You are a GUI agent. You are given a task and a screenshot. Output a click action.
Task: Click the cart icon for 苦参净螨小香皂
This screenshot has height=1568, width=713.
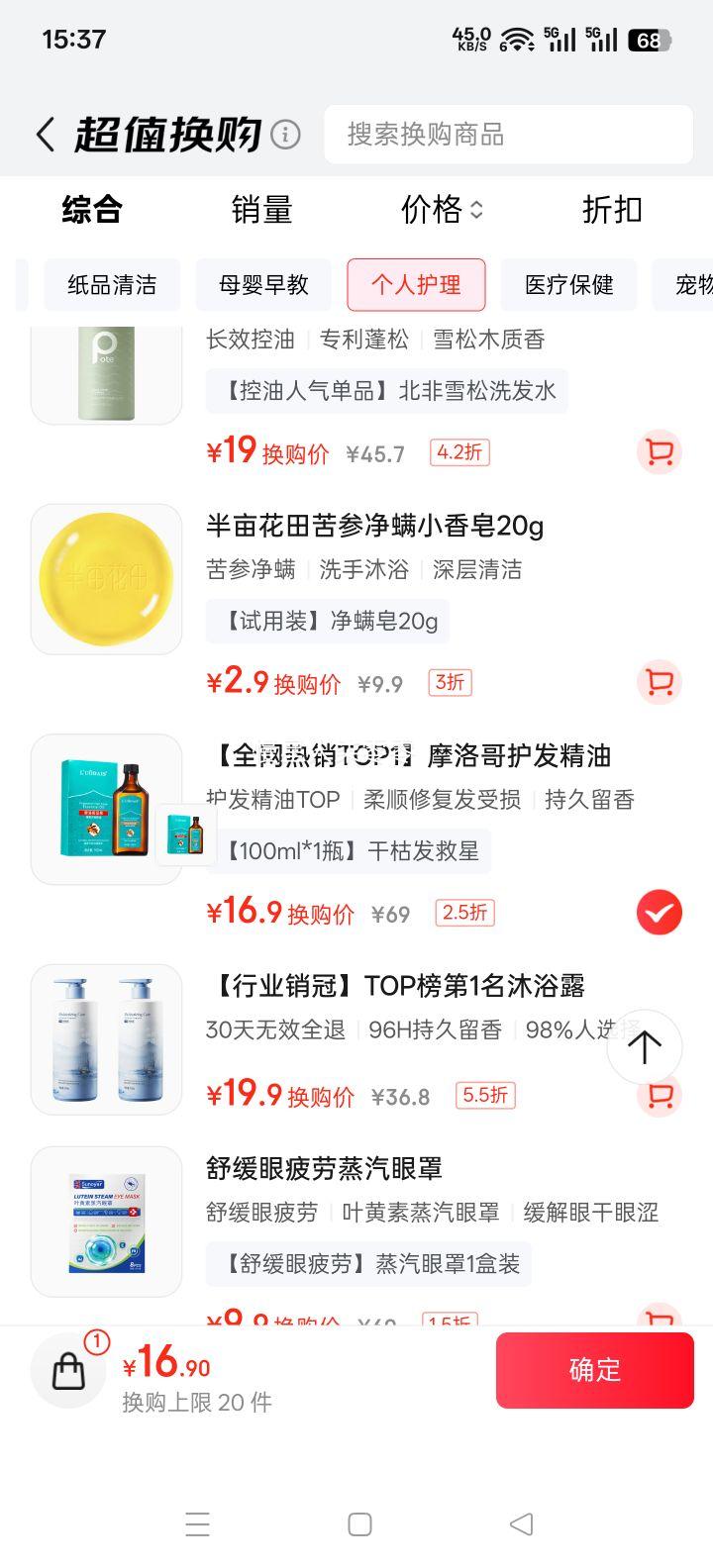pyautogui.click(x=660, y=682)
